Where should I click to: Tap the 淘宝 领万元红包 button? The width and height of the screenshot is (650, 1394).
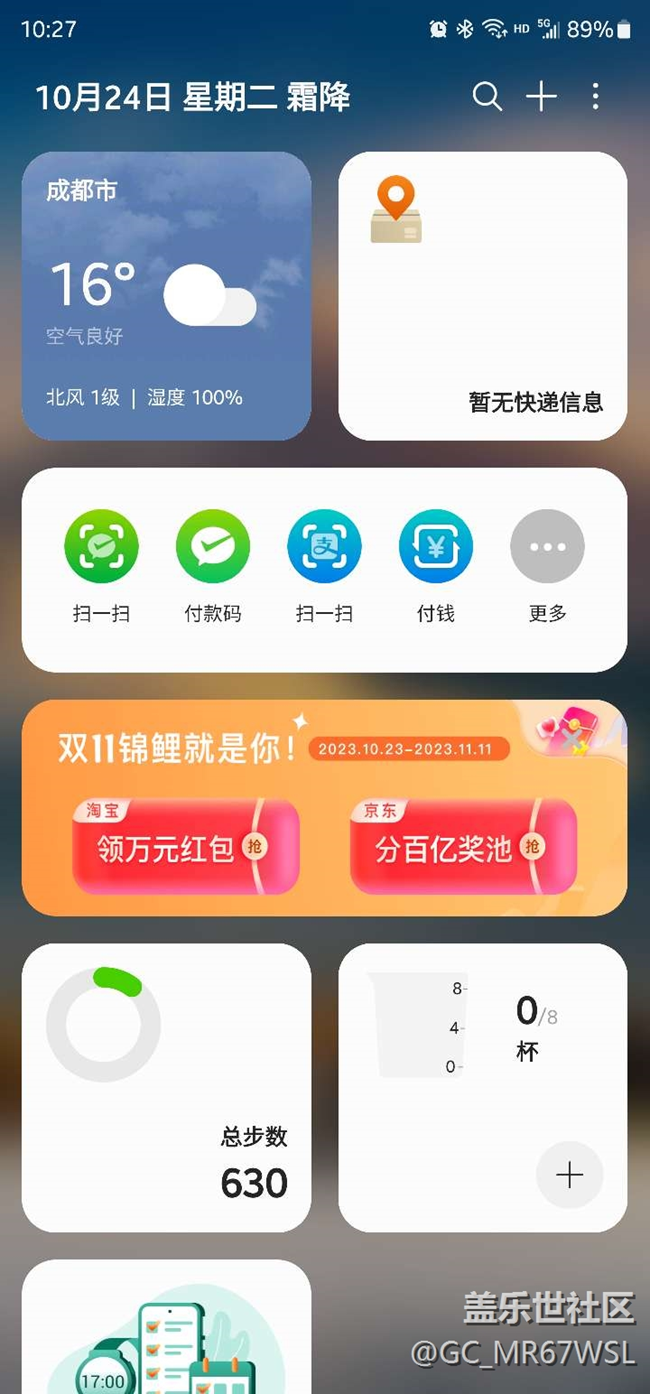click(x=186, y=847)
